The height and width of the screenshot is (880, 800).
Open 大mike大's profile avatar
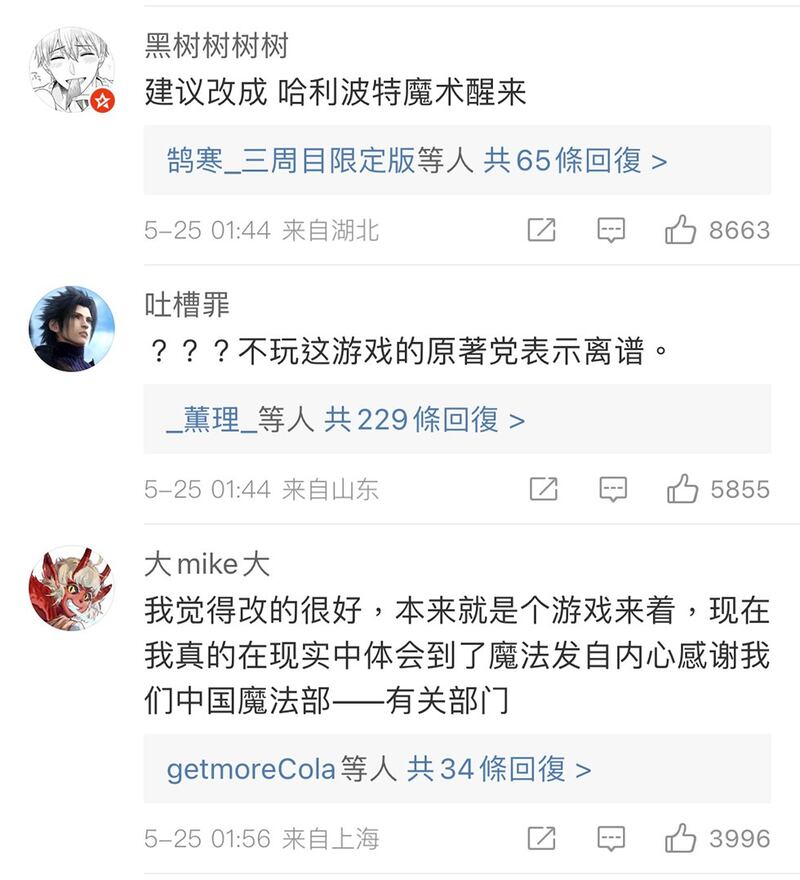(x=72, y=588)
